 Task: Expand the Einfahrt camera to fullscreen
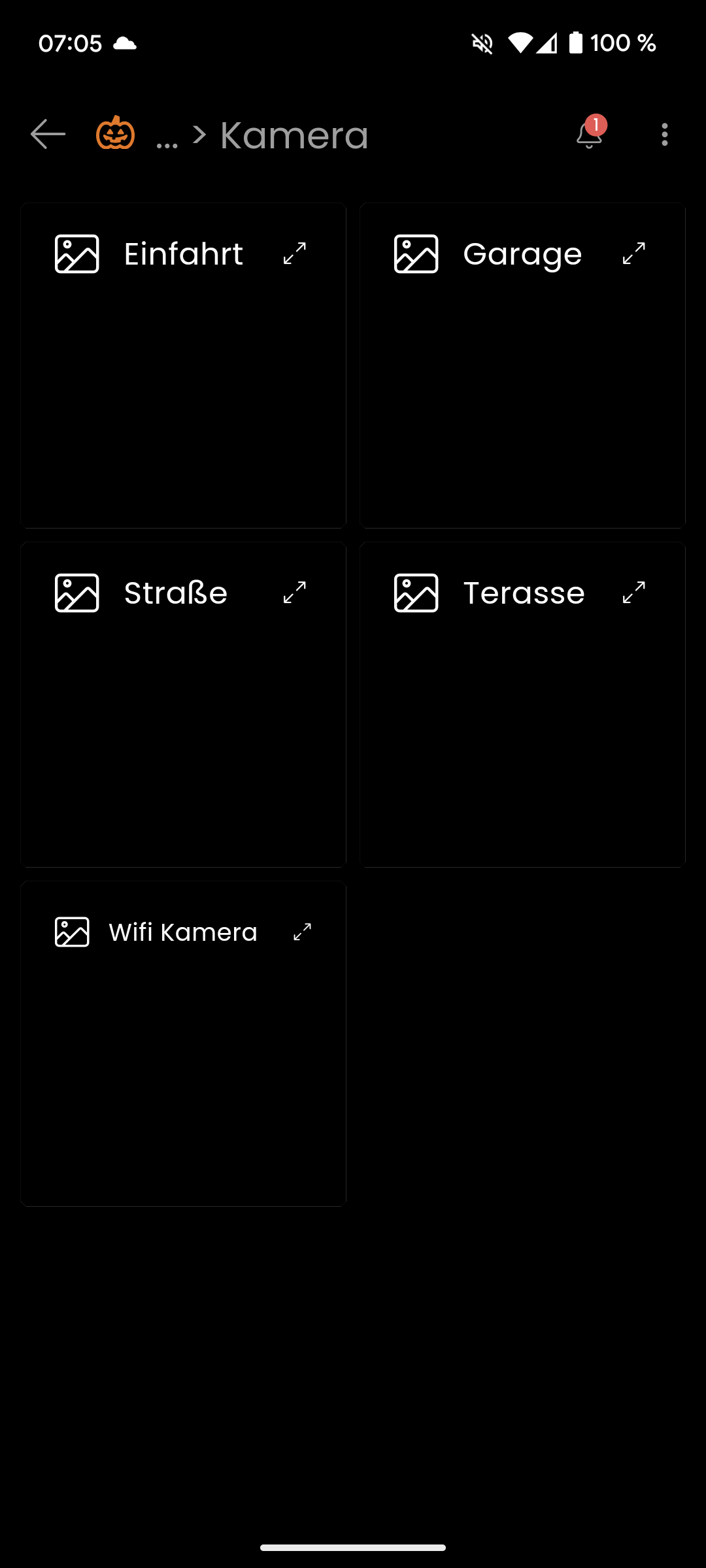[295, 253]
